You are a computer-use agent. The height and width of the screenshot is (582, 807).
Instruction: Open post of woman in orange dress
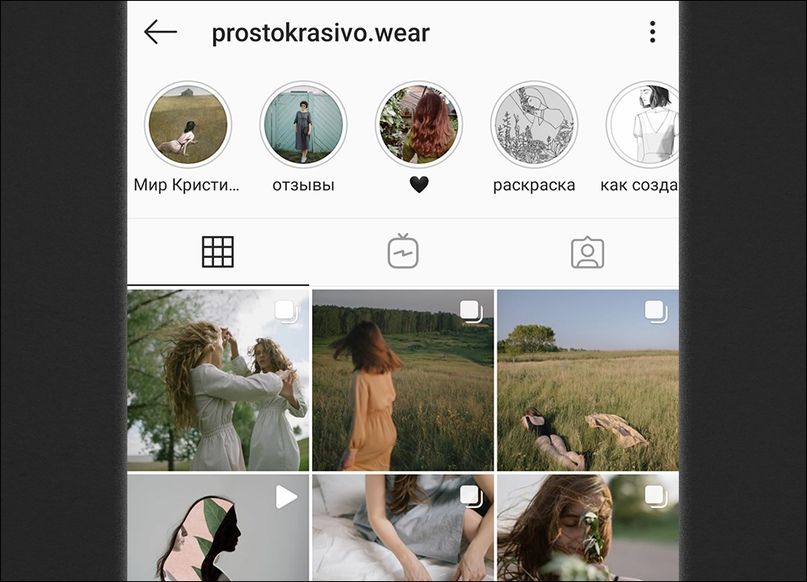click(402, 380)
